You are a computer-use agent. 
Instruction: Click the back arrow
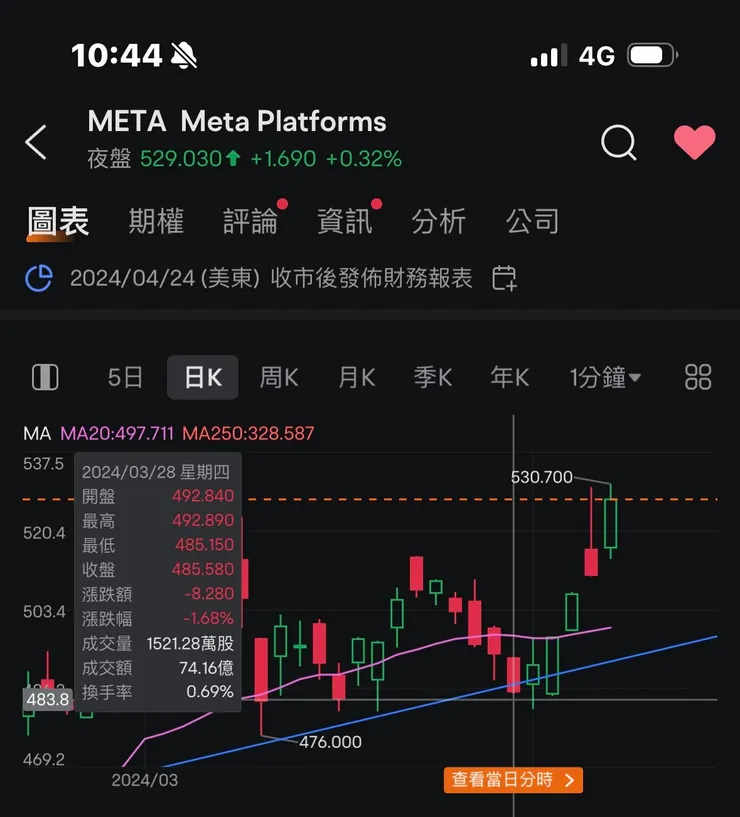(36, 142)
